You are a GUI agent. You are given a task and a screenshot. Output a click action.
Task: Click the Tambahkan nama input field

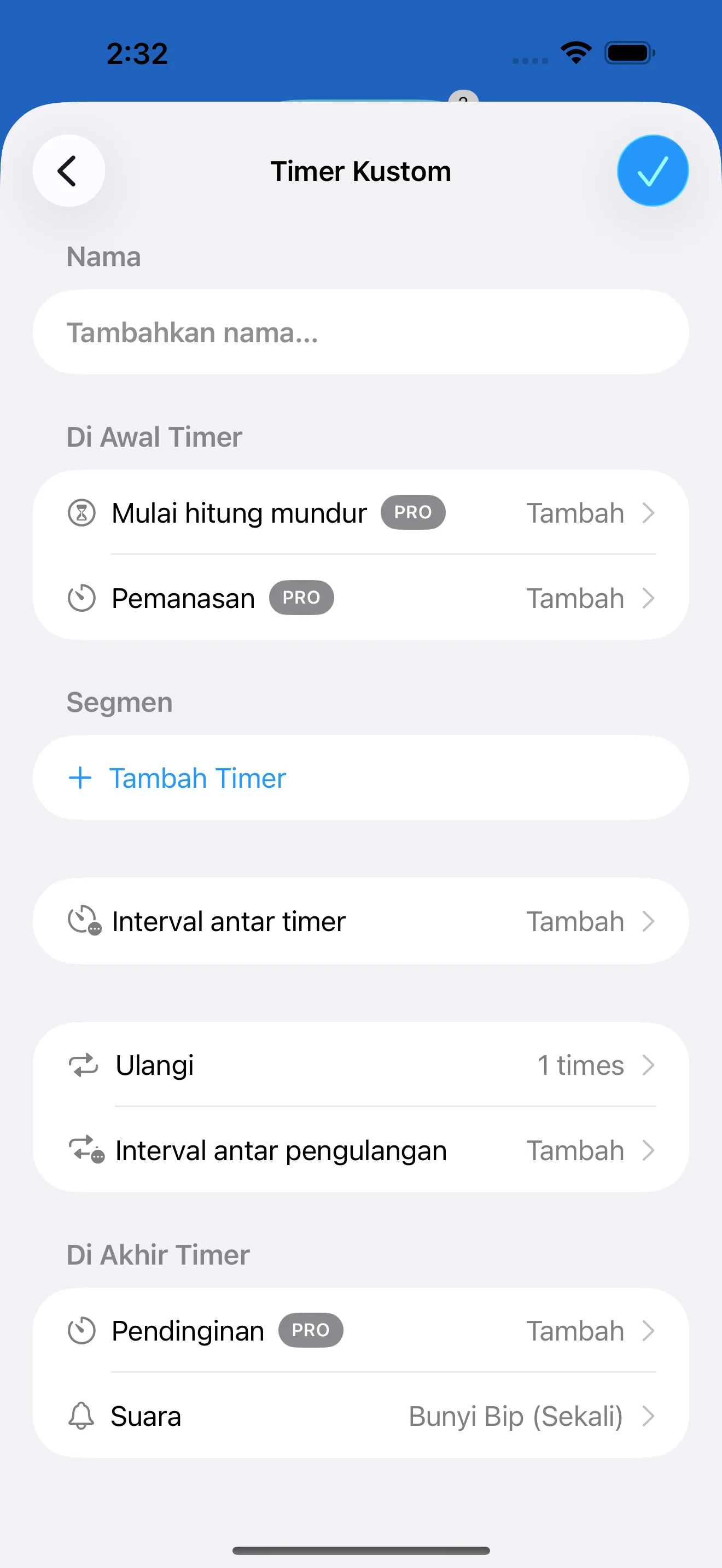[x=361, y=332]
